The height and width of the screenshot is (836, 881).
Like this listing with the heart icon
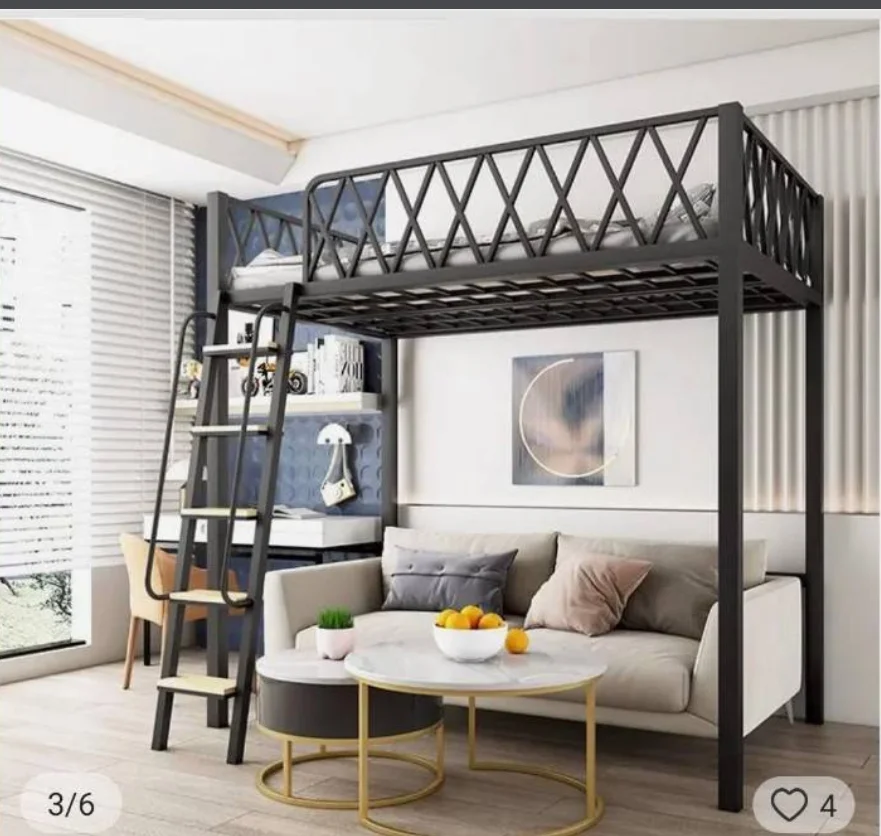pyautogui.click(x=789, y=805)
